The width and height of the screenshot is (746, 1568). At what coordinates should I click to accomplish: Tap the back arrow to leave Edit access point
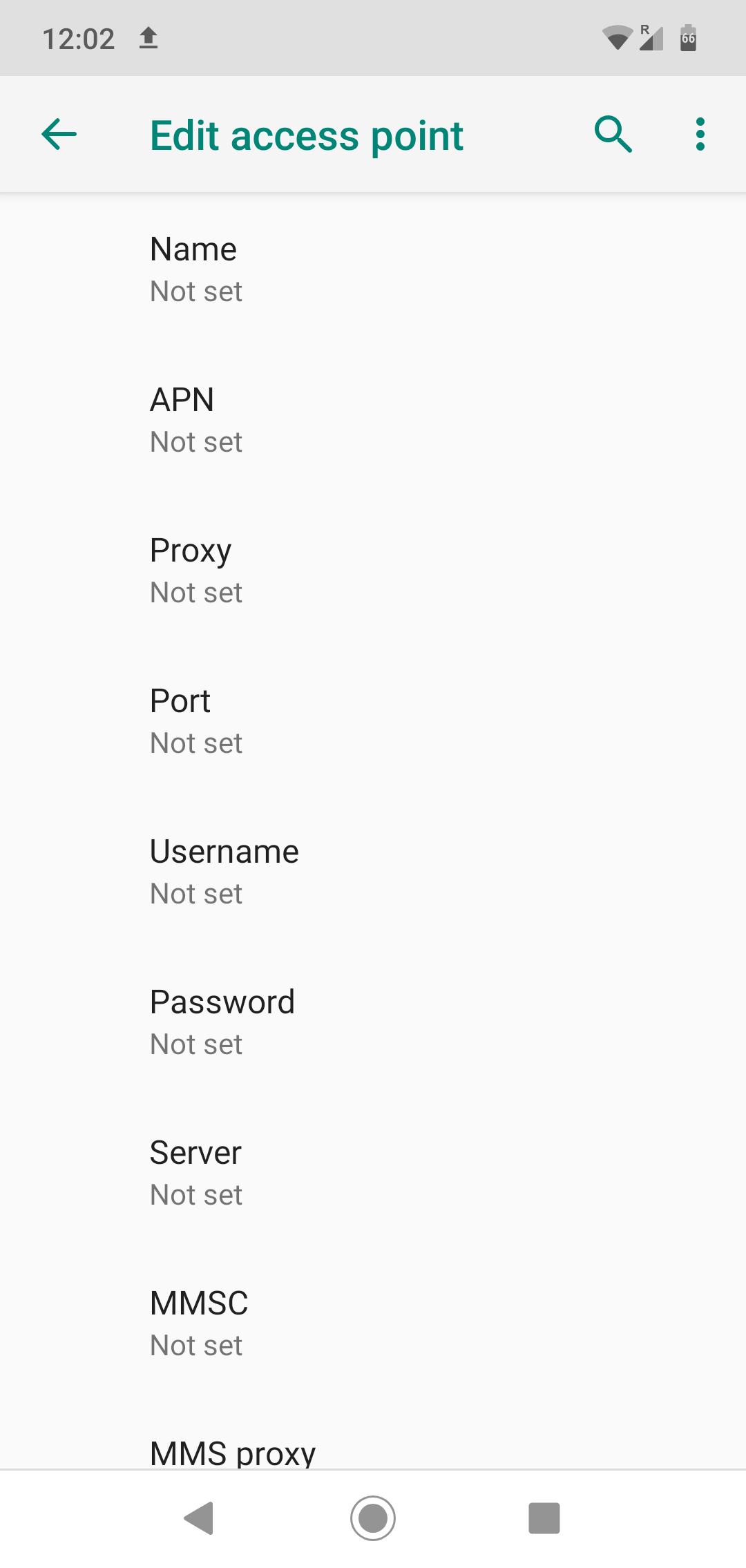[57, 133]
